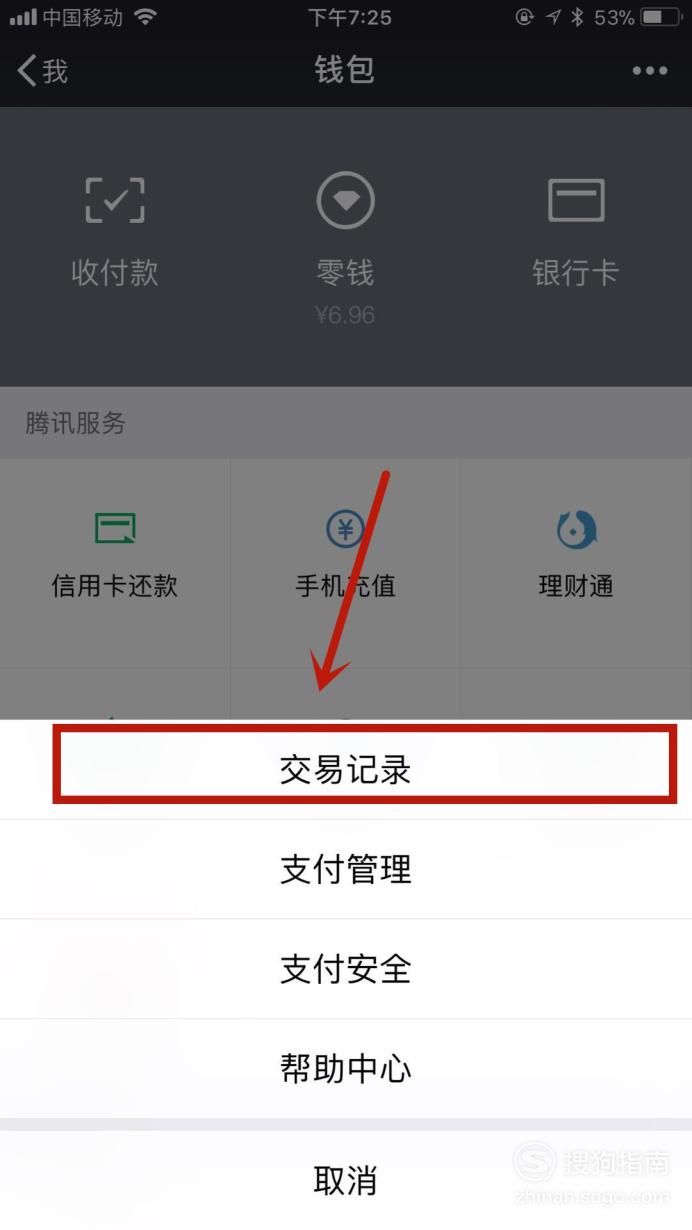Open 交易记录 from the action sheet
The image size is (692, 1230).
(346, 769)
